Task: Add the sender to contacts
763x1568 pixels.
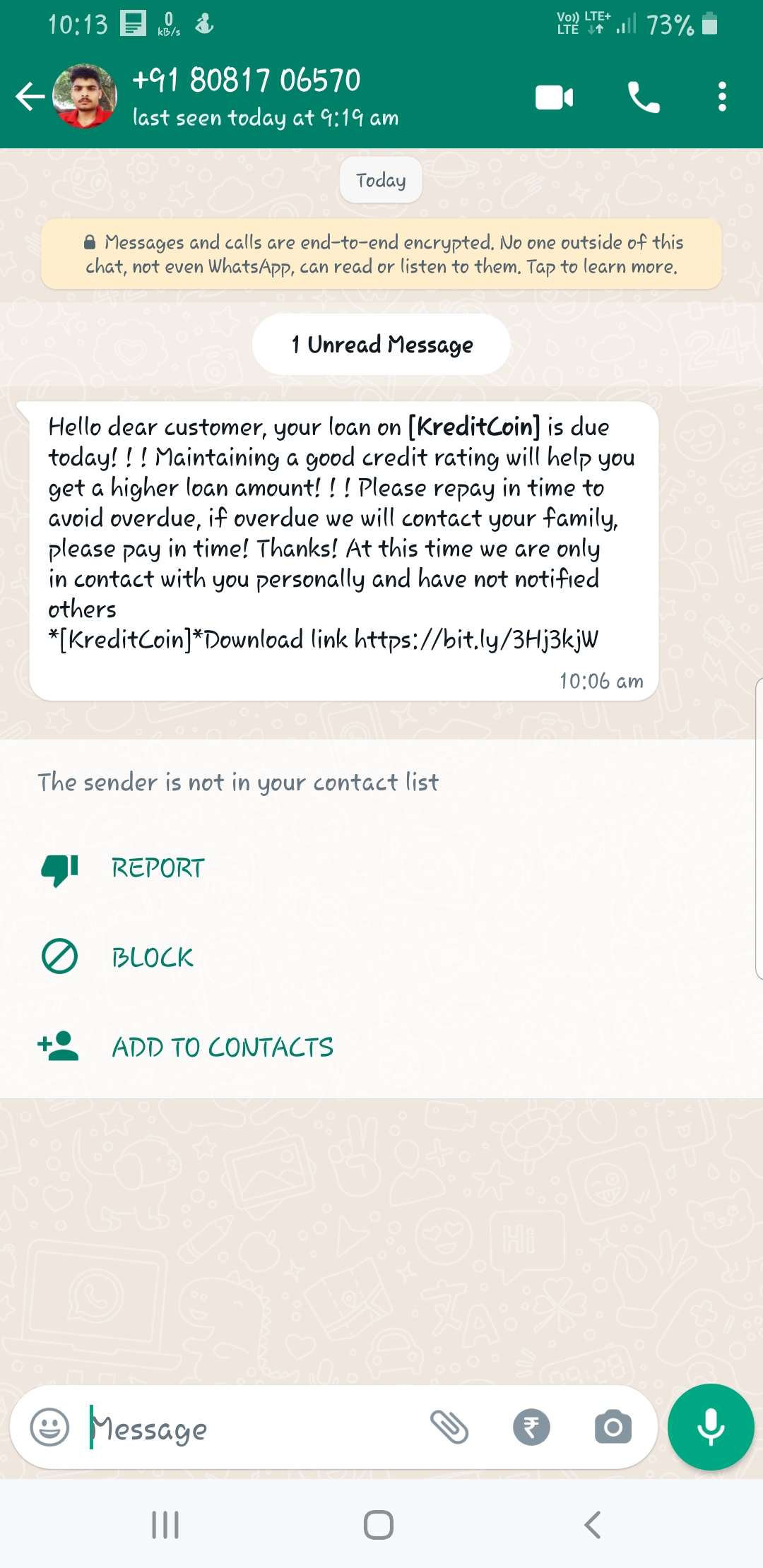Action: pyautogui.click(x=222, y=1047)
